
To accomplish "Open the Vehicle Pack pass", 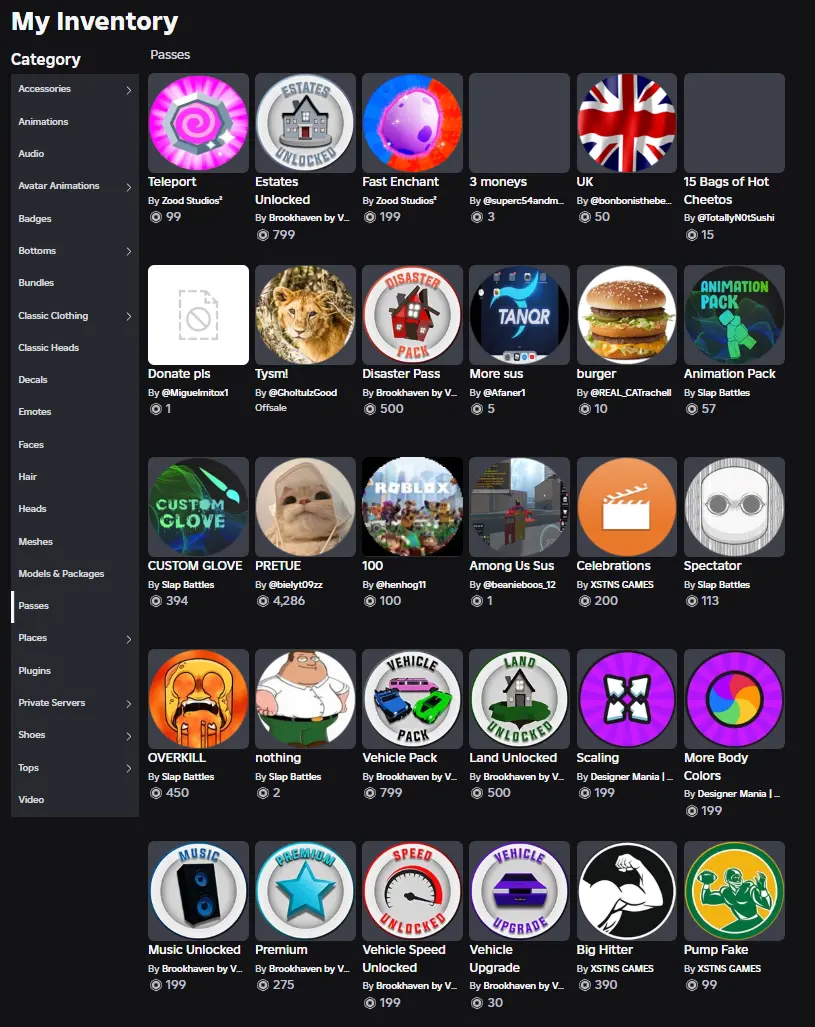I will point(412,699).
